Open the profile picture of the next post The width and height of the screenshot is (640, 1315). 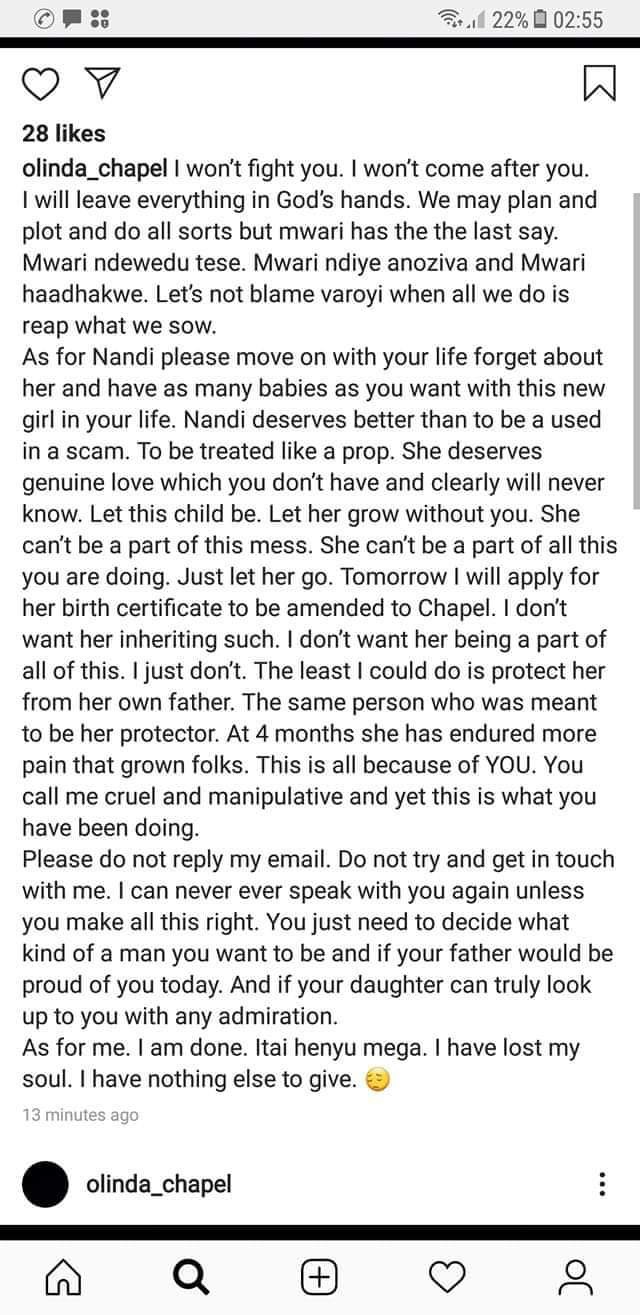point(45,1185)
